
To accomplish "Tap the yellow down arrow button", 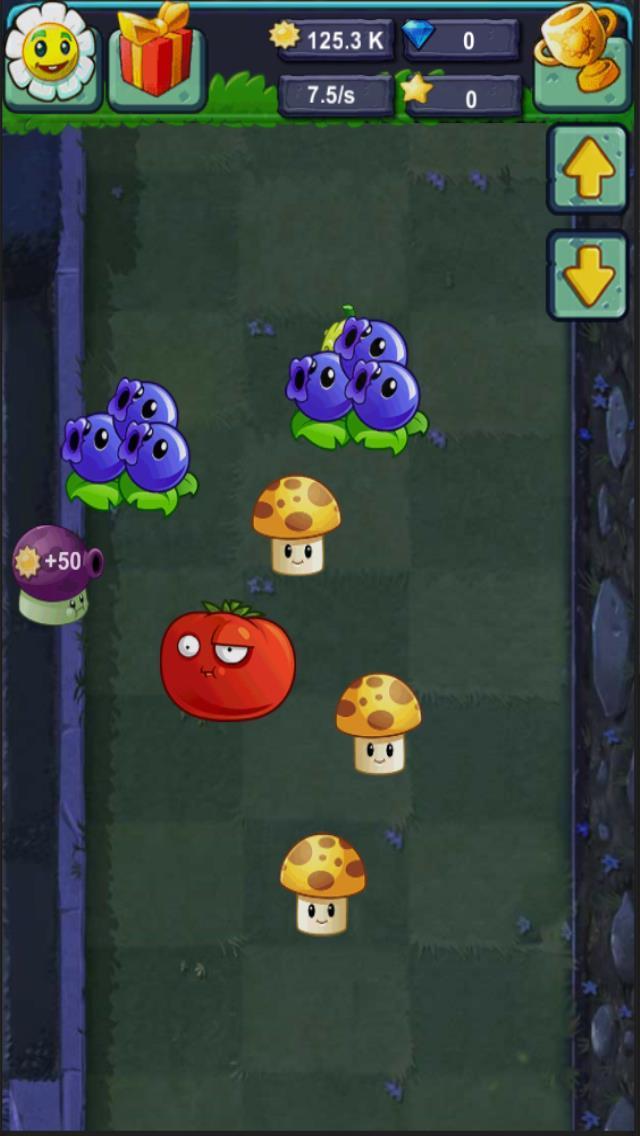I will click(588, 275).
